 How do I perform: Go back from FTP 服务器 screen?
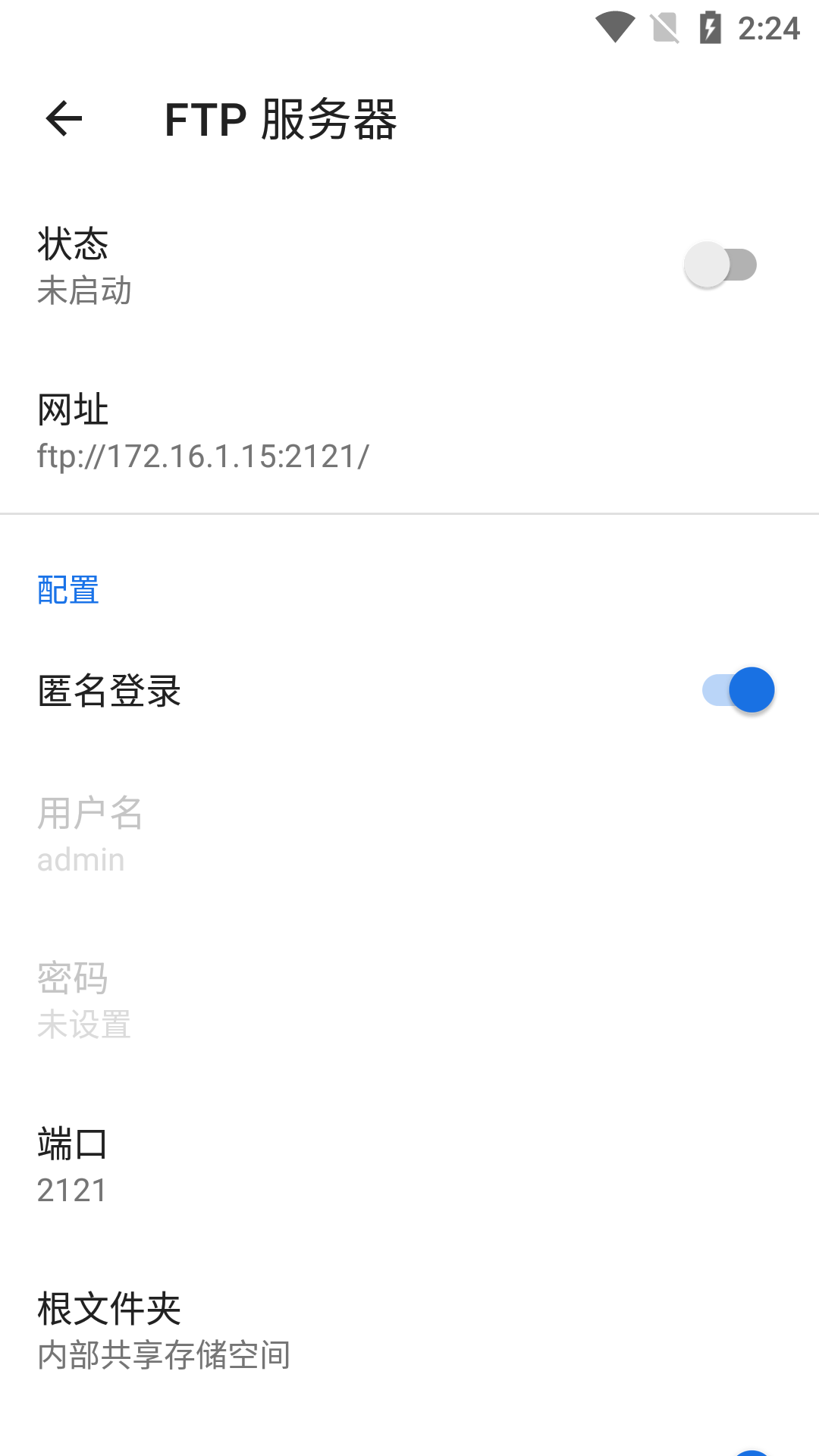click(64, 119)
